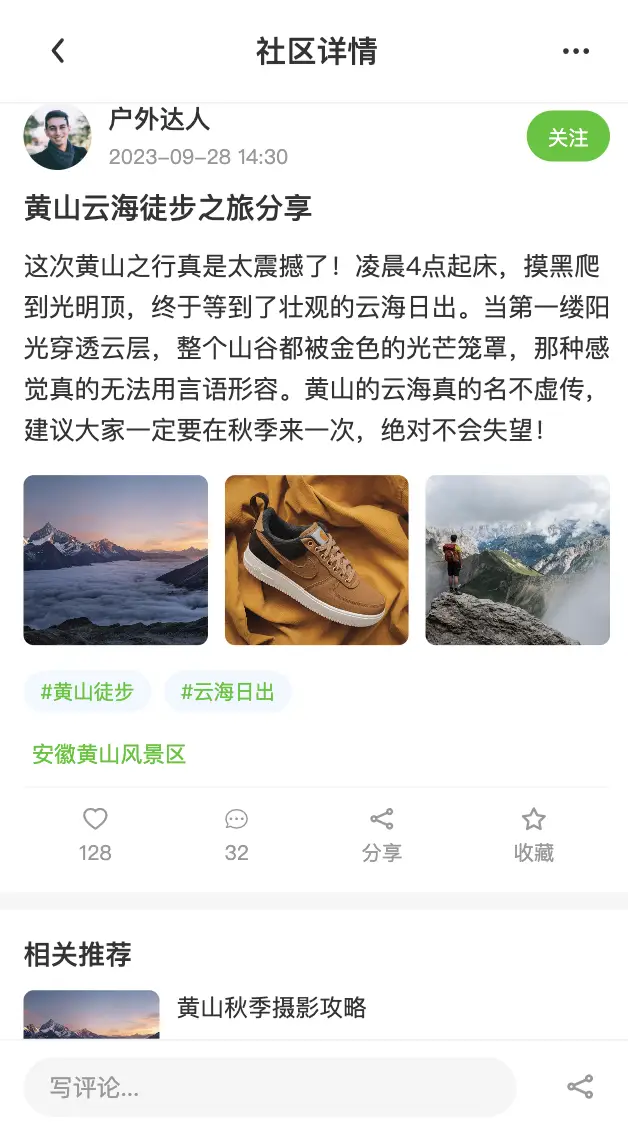View the sea of clouds sunset photo

click(116, 560)
